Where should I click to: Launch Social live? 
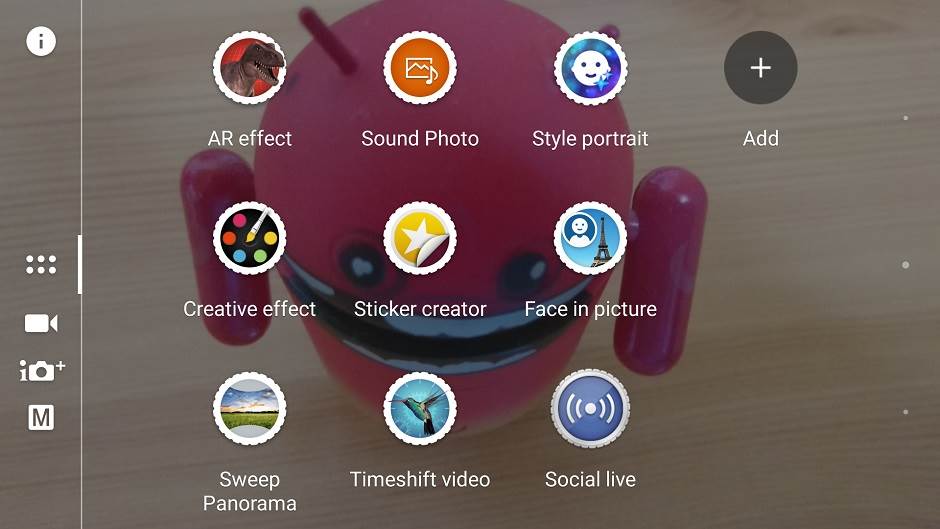pyautogui.click(x=590, y=410)
